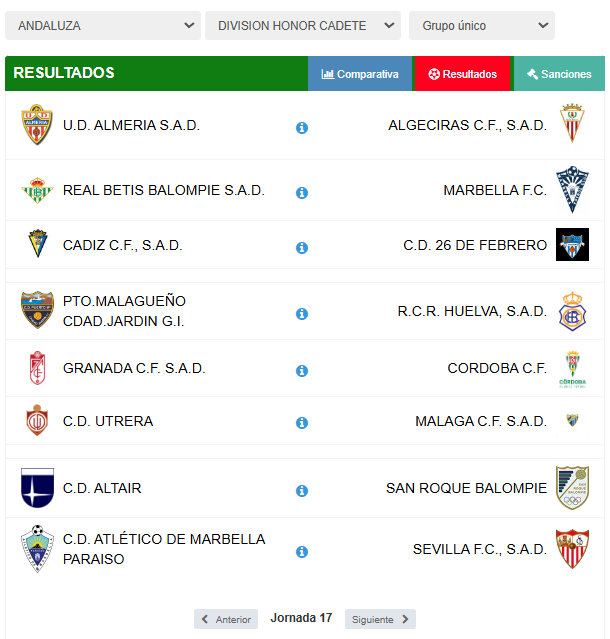See match info for C.D. Utrera vs Malaga
The width and height of the screenshot is (610, 639).
tap(302, 424)
